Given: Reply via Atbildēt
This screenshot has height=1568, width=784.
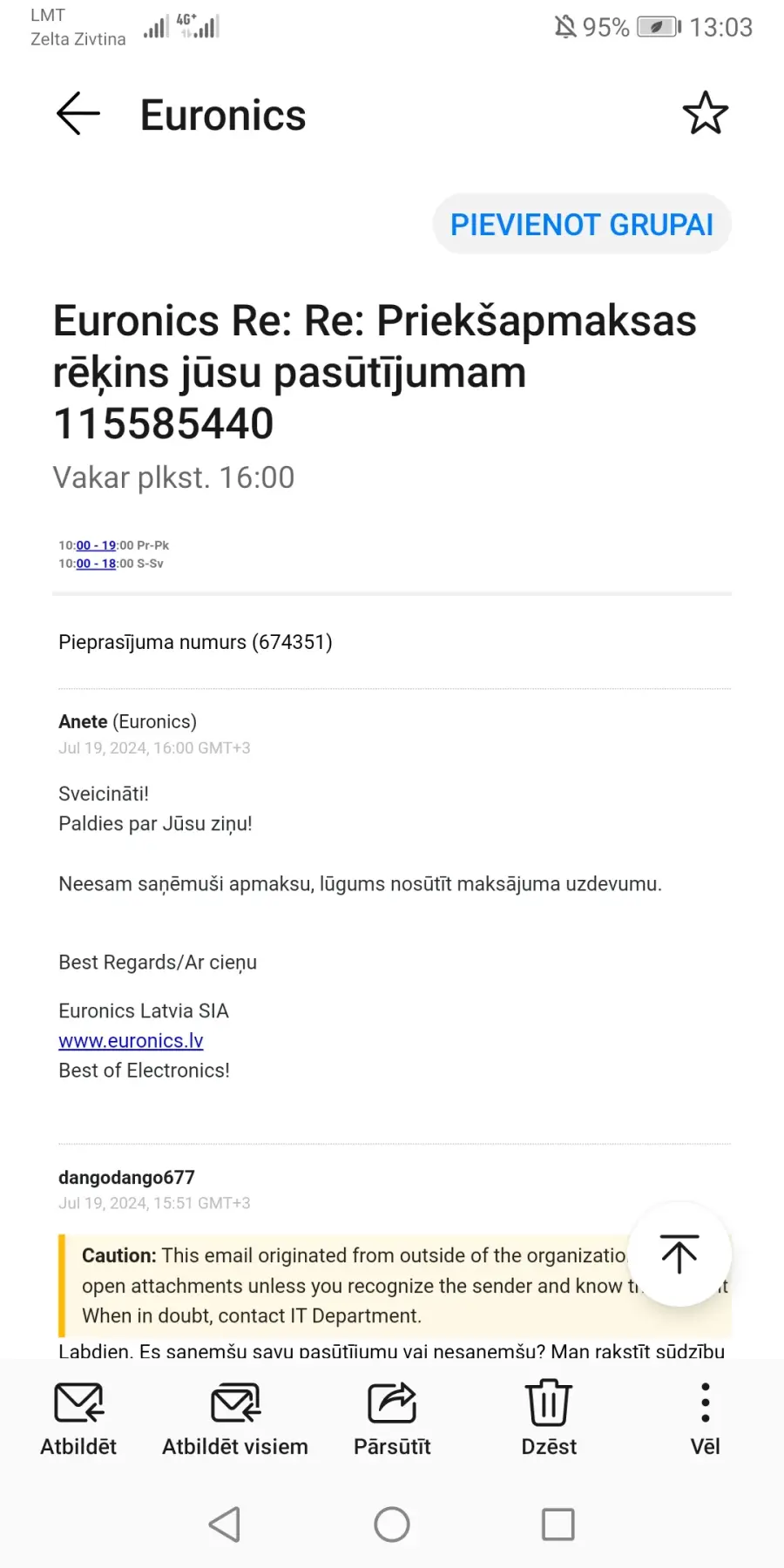Looking at the screenshot, I should pyautogui.click(x=78, y=1419).
